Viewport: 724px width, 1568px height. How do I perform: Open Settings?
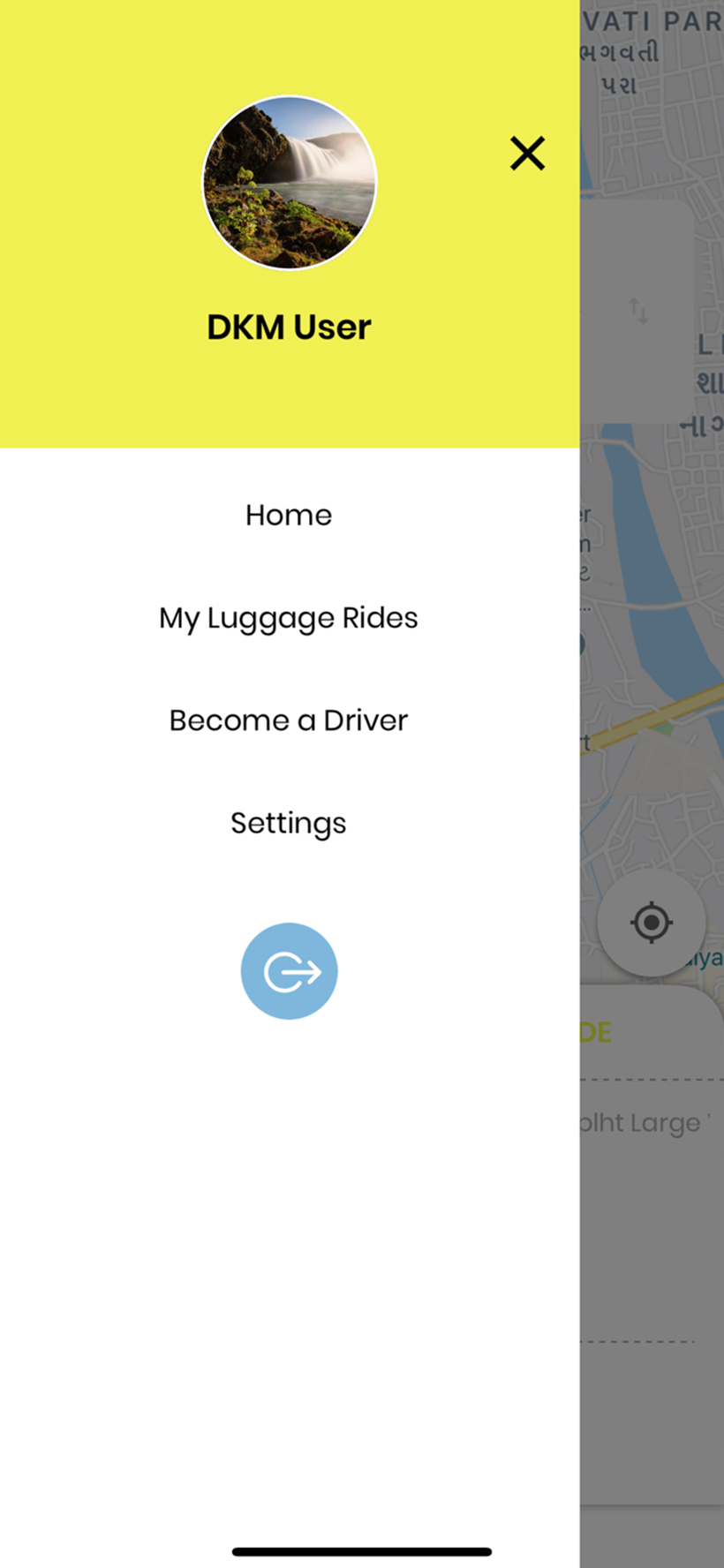(289, 823)
